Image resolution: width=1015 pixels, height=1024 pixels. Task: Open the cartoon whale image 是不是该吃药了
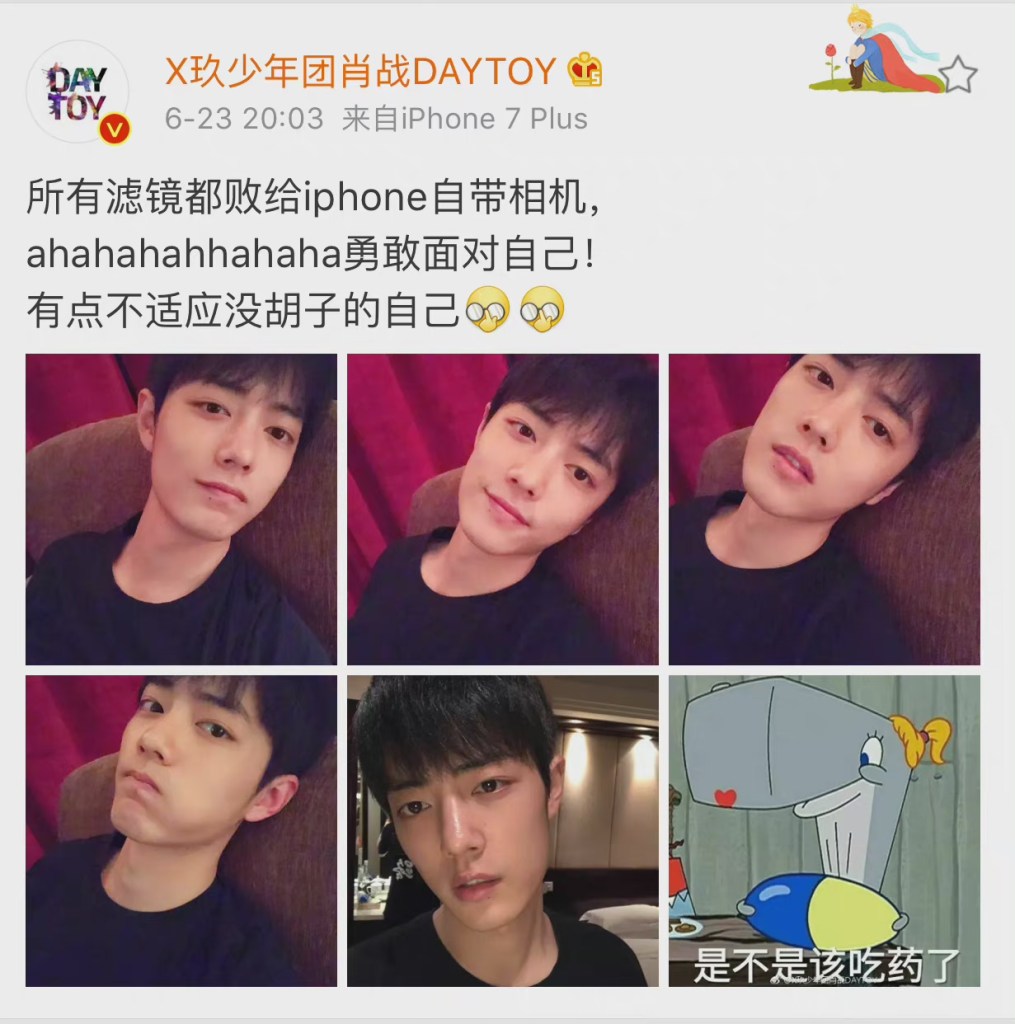[x=824, y=831]
